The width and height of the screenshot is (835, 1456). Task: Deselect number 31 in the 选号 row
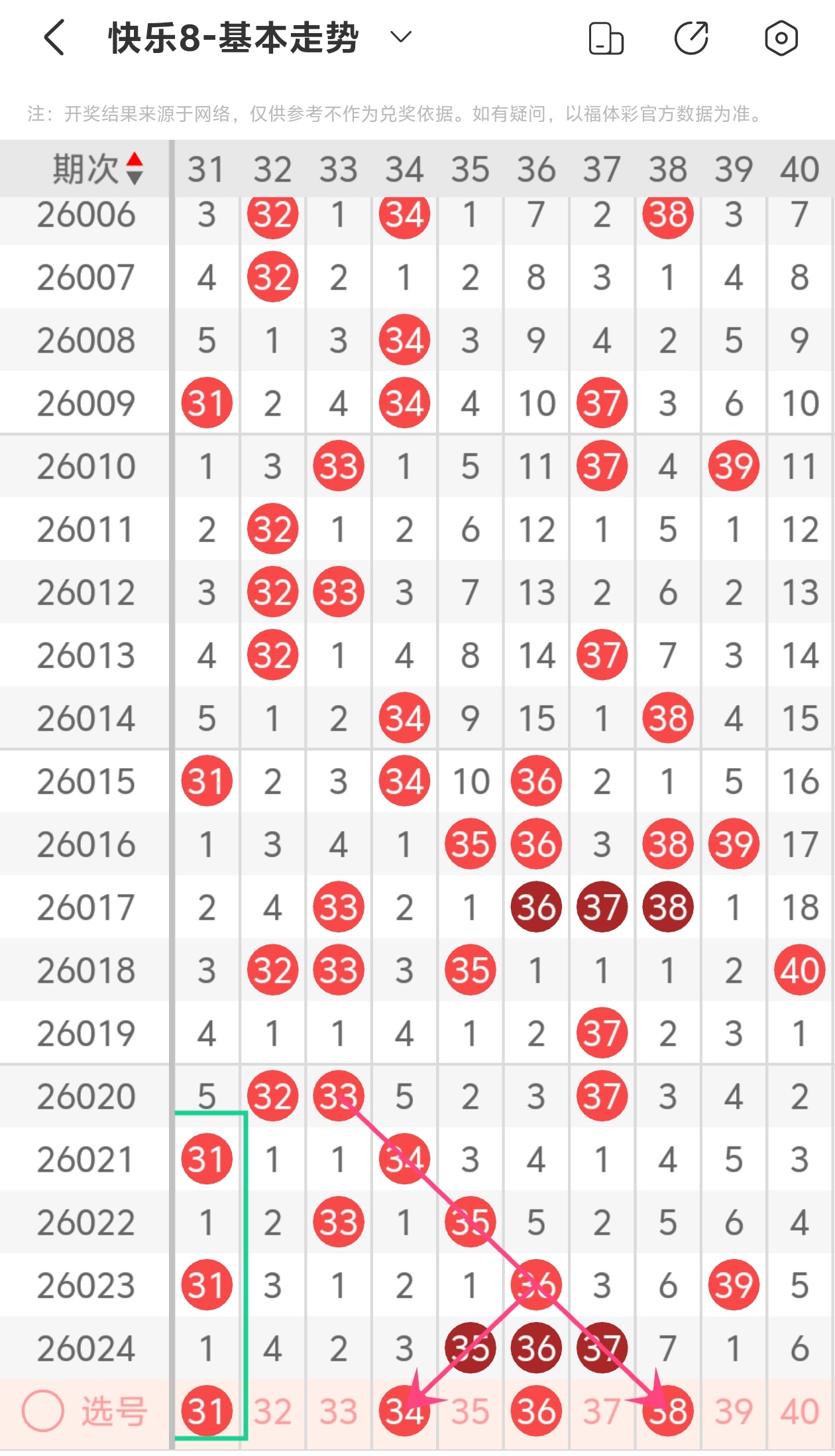pyautogui.click(x=207, y=1411)
